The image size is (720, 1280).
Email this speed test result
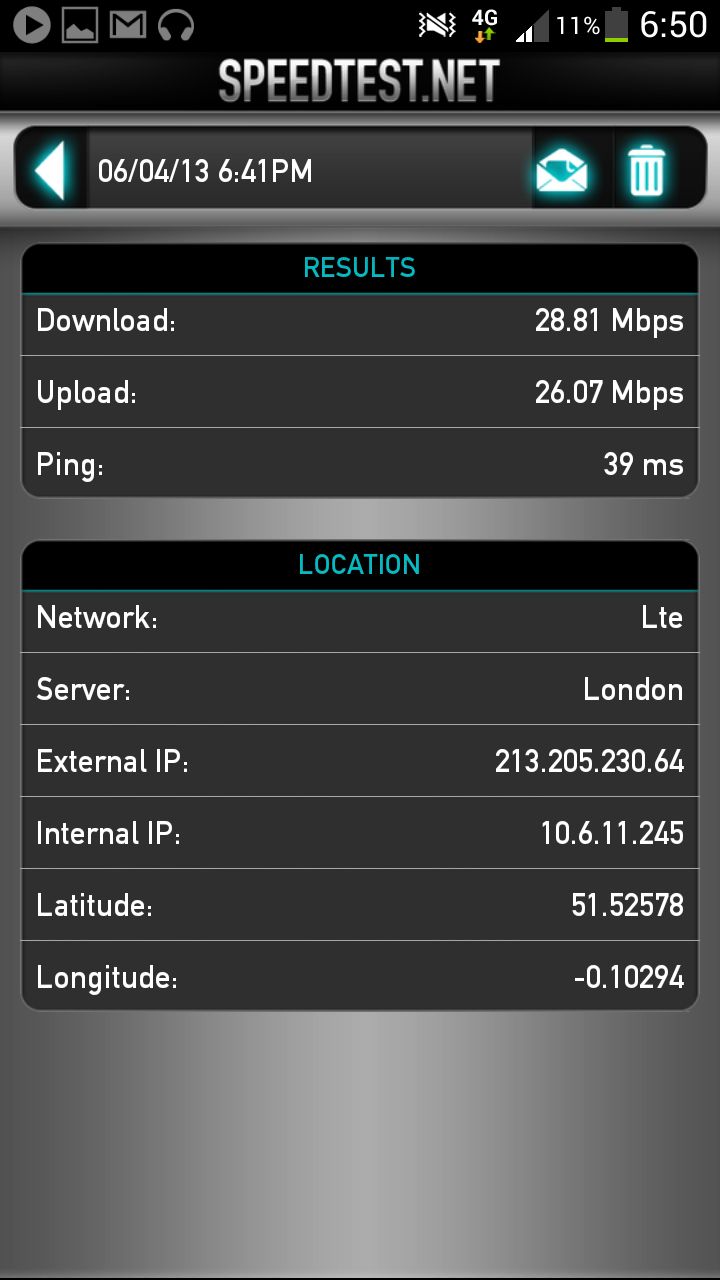point(561,170)
